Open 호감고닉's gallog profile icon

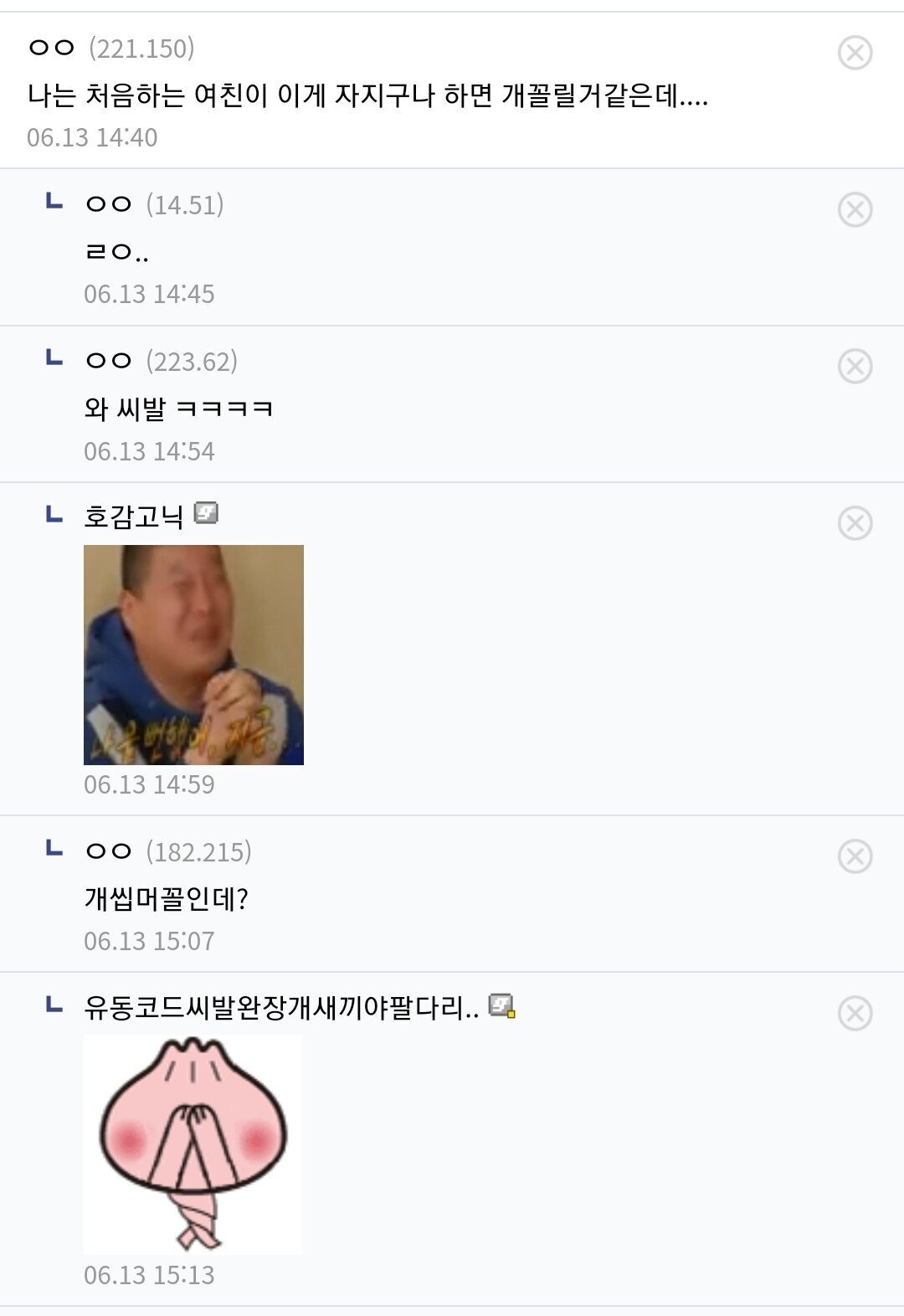tap(206, 512)
